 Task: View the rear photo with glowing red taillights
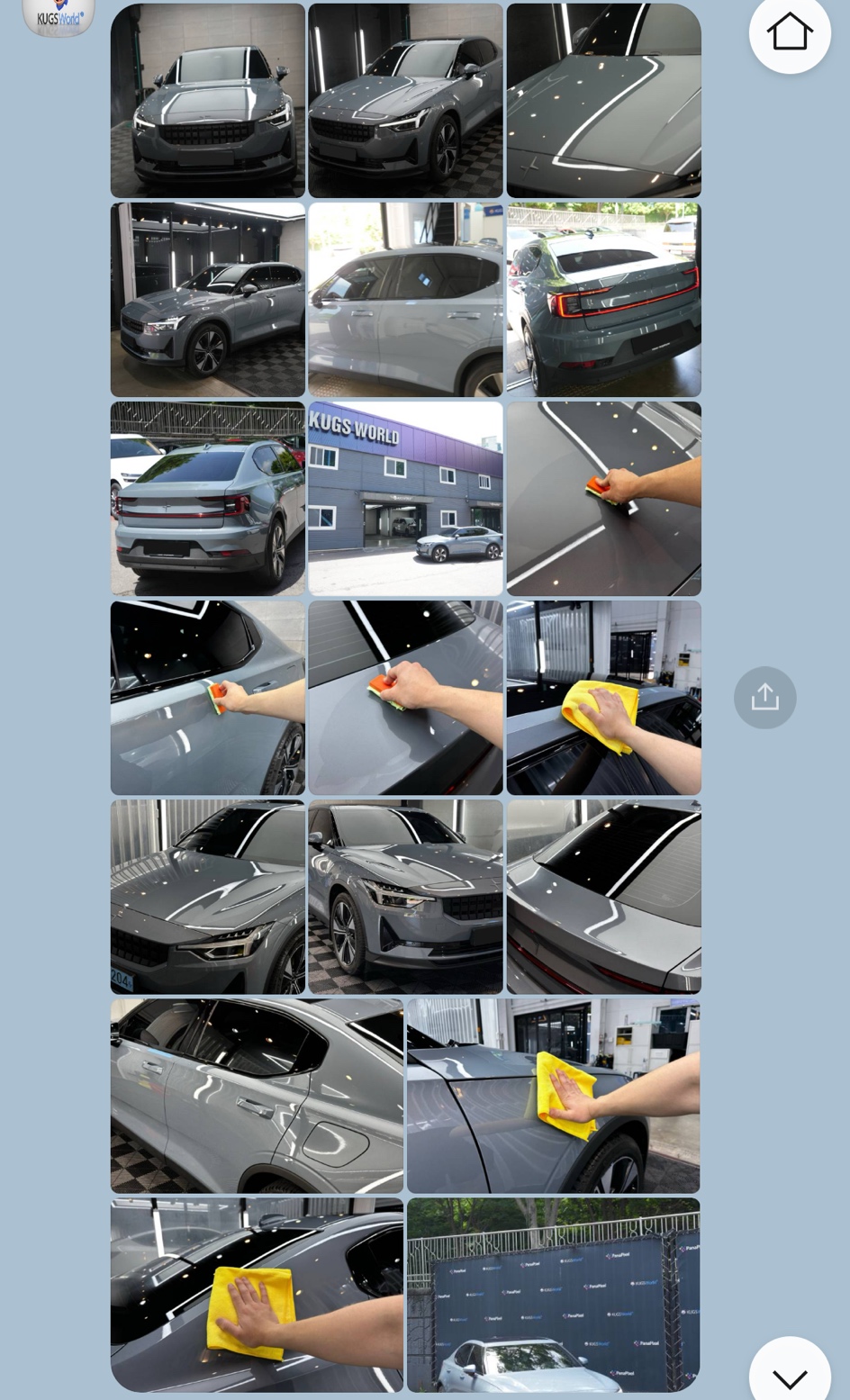603,299
